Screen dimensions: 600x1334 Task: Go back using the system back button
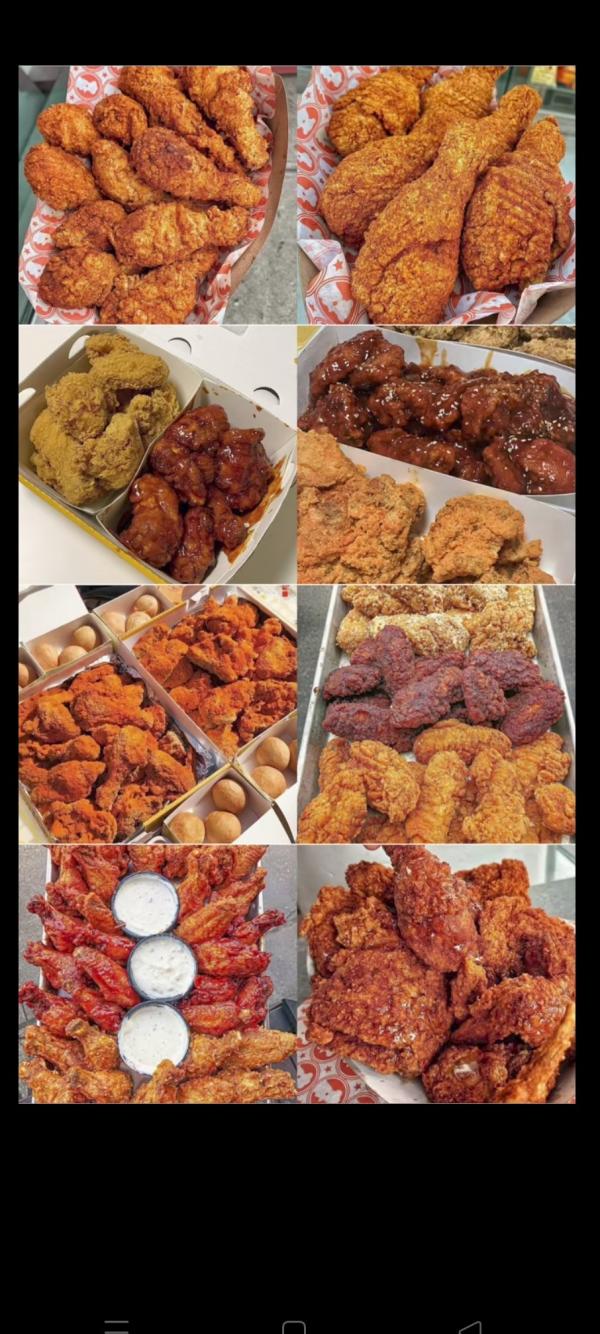pos(470,1328)
